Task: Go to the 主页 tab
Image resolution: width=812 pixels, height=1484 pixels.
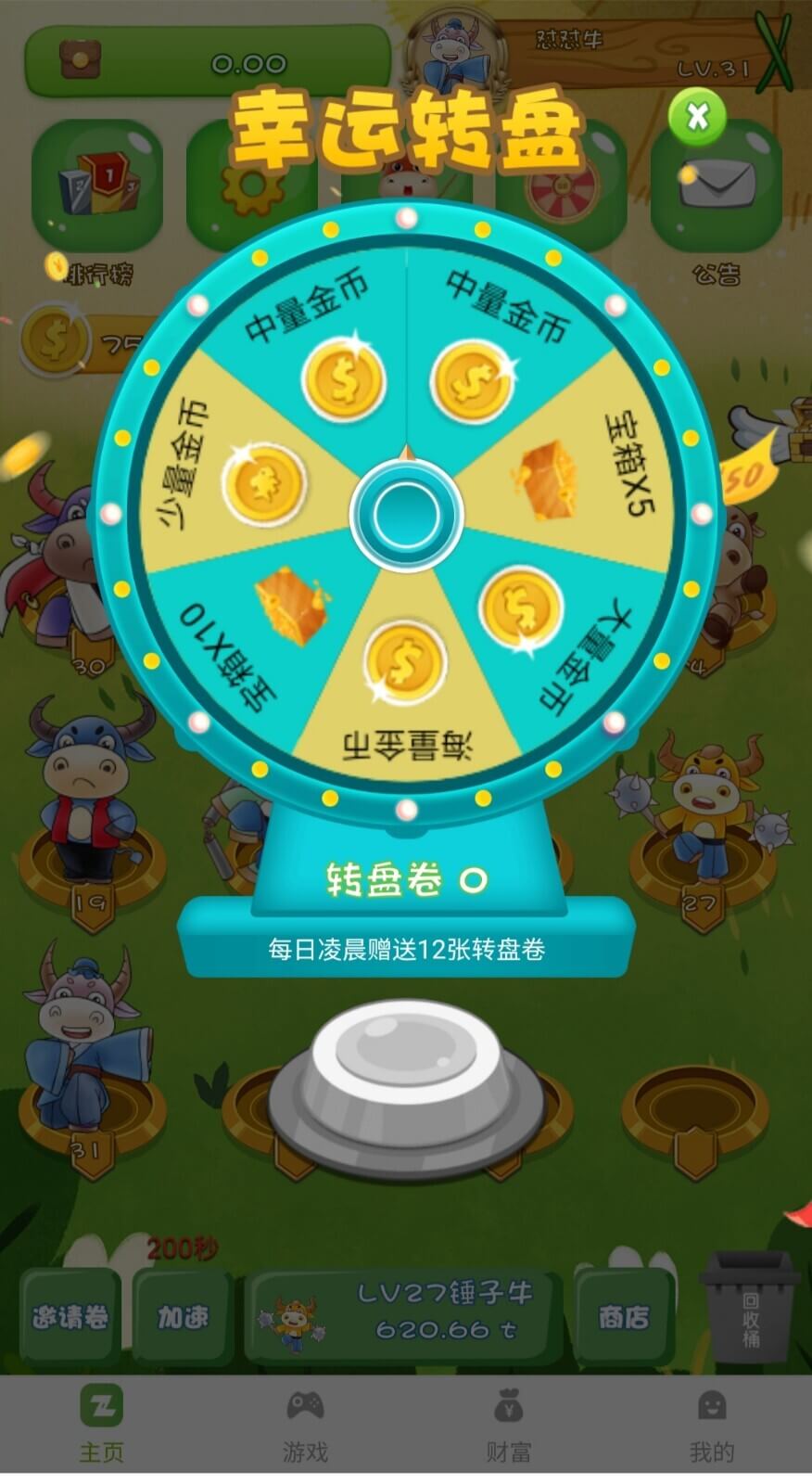Action: point(101,1426)
